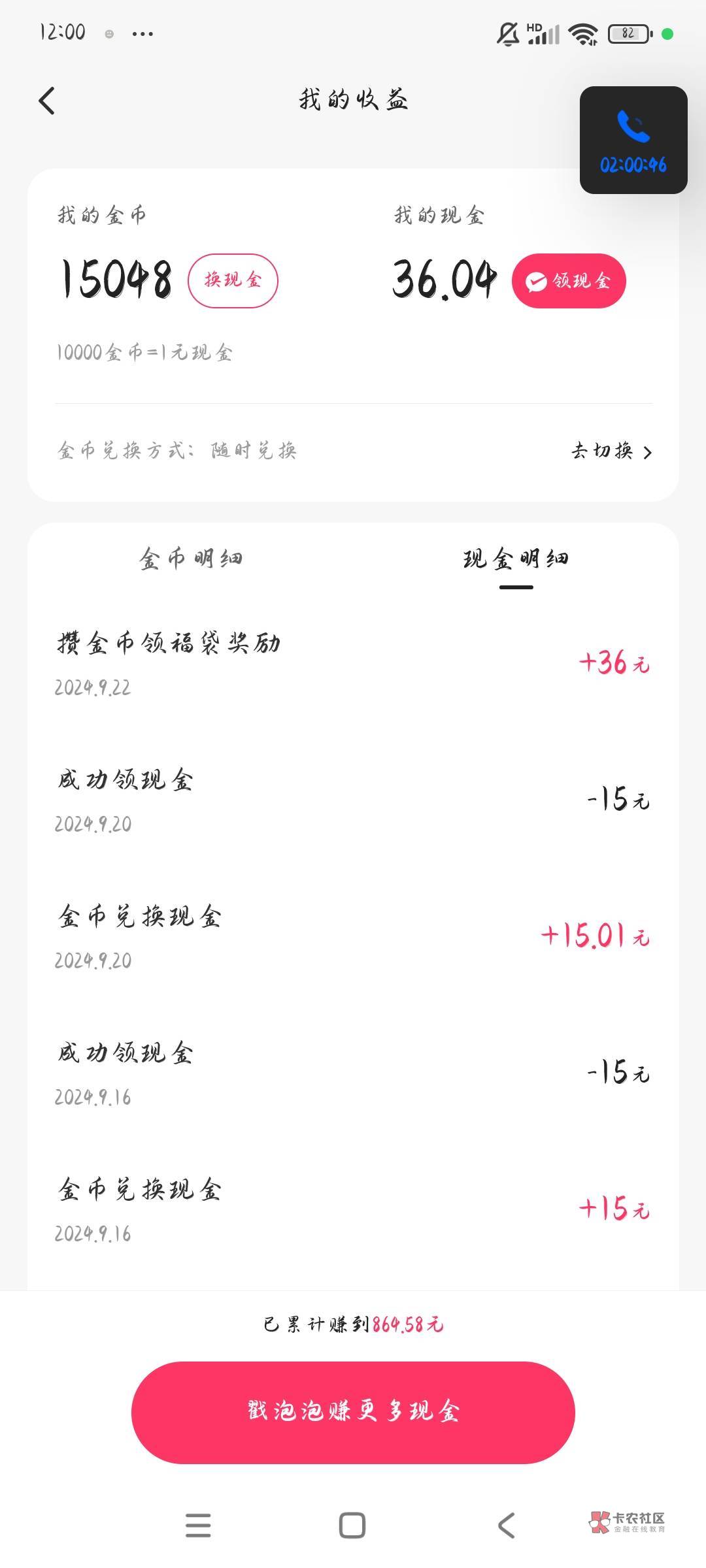706x1568 pixels.
Task: Open the floating call timer widget
Action: coord(633,140)
